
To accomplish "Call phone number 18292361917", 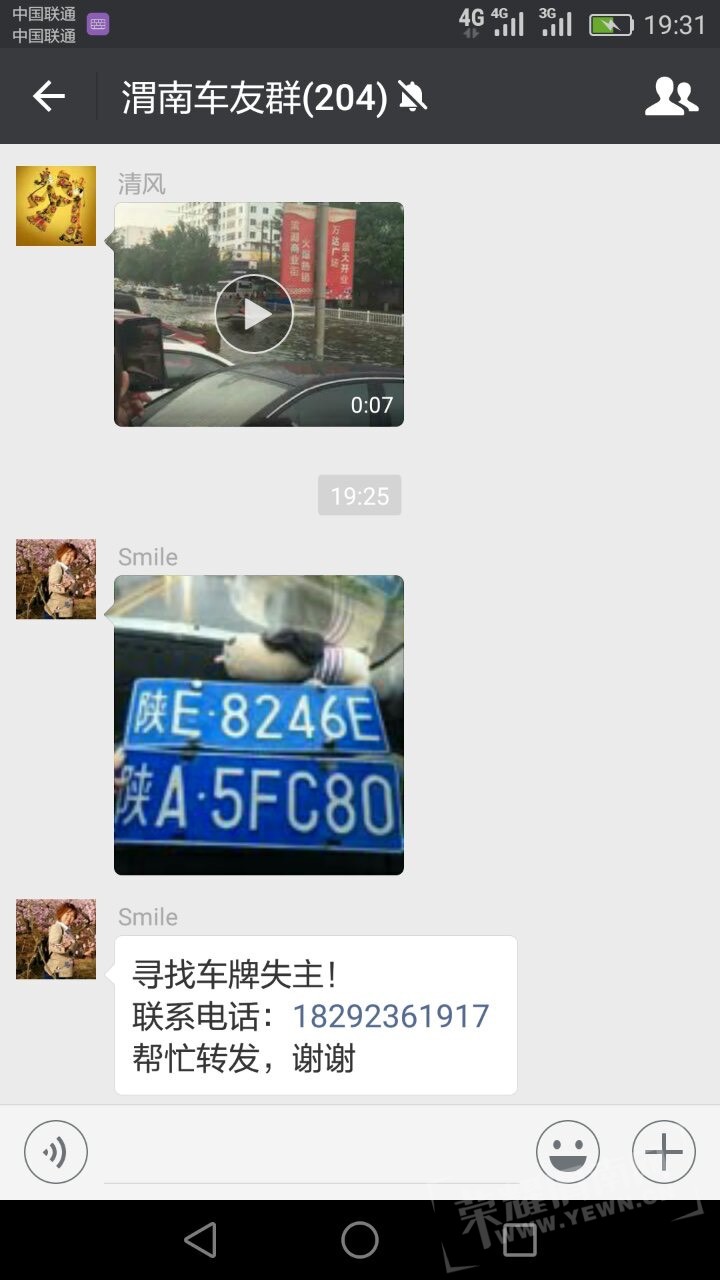I will [390, 1016].
